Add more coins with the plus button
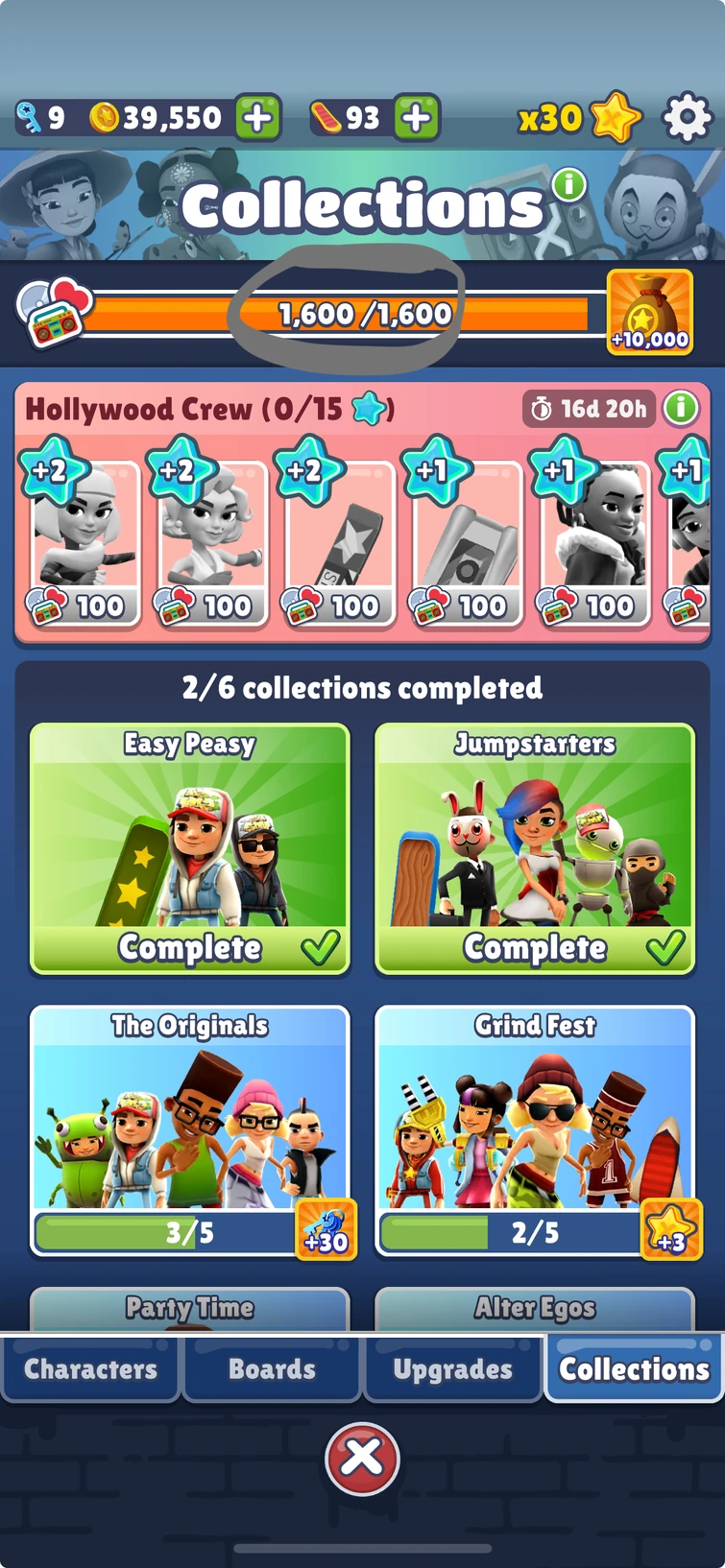 point(257,119)
